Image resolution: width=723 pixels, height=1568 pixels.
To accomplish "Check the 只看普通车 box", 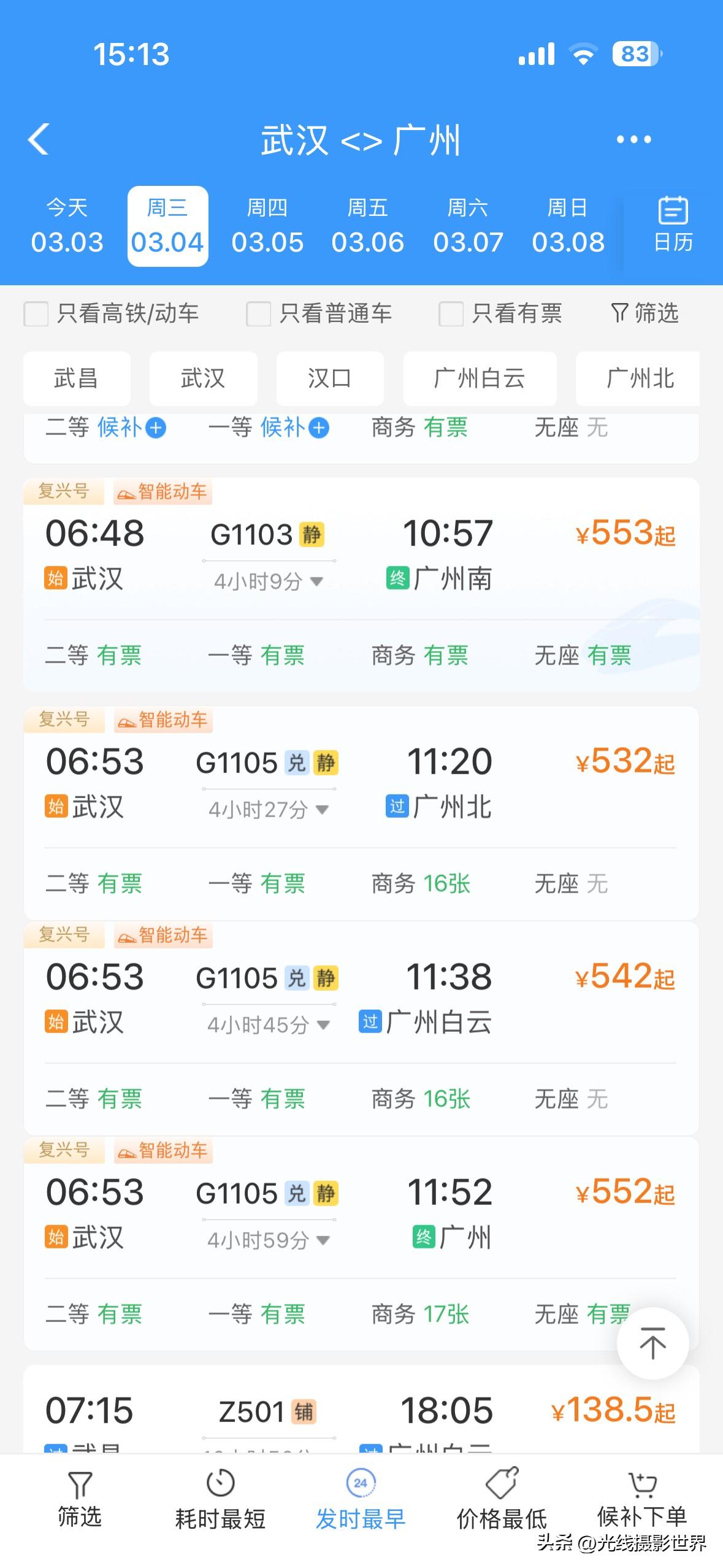I will (258, 314).
